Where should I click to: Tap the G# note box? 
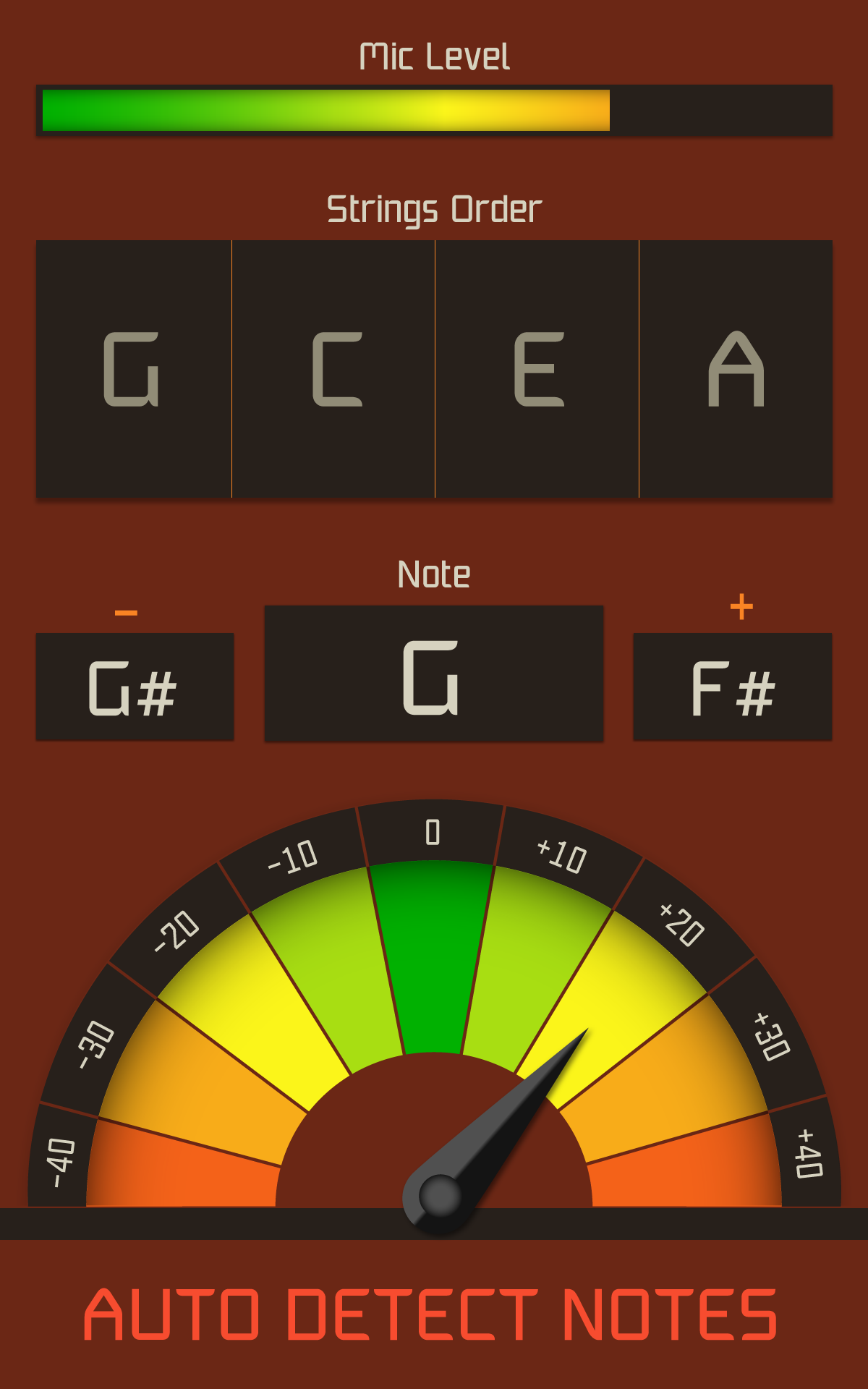coord(135,687)
